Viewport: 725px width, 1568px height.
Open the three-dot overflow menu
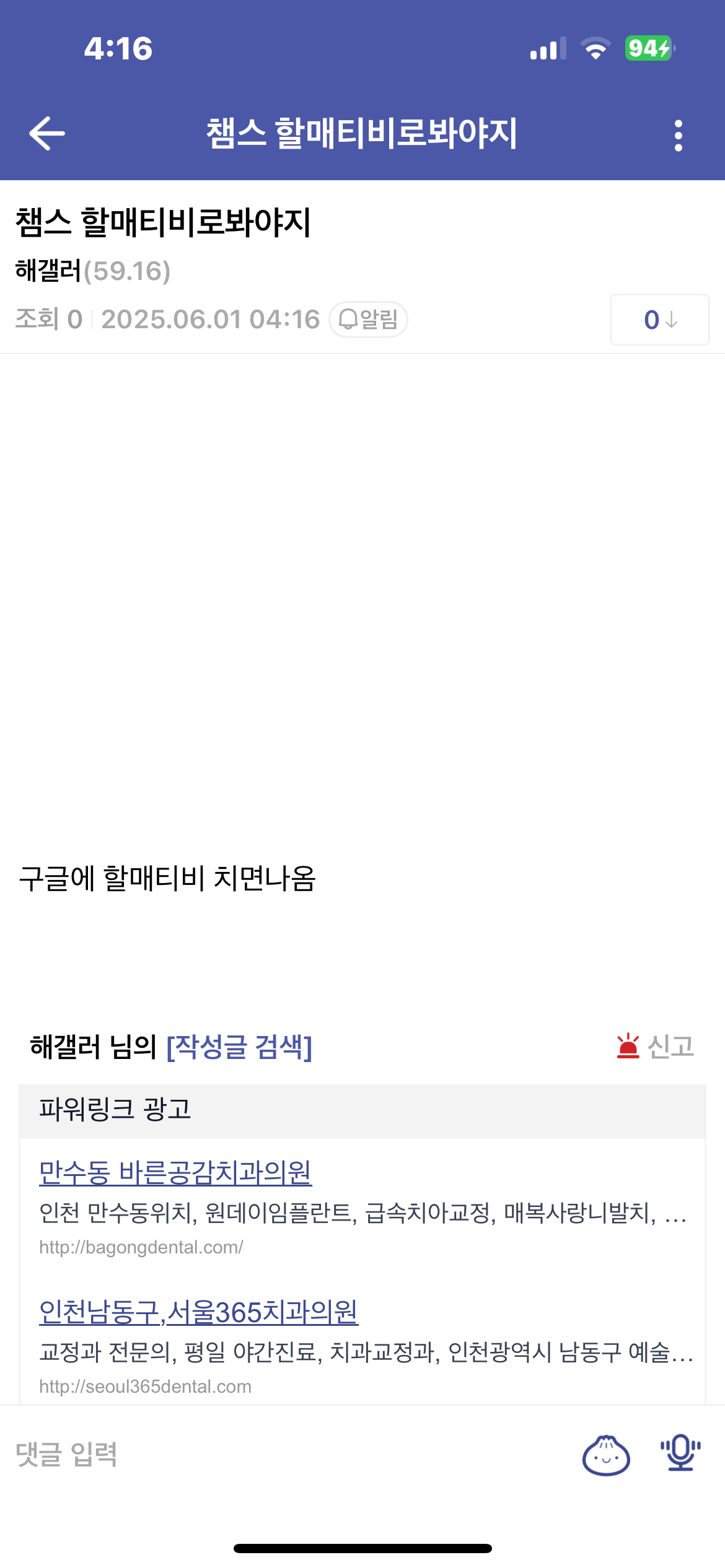tap(678, 135)
